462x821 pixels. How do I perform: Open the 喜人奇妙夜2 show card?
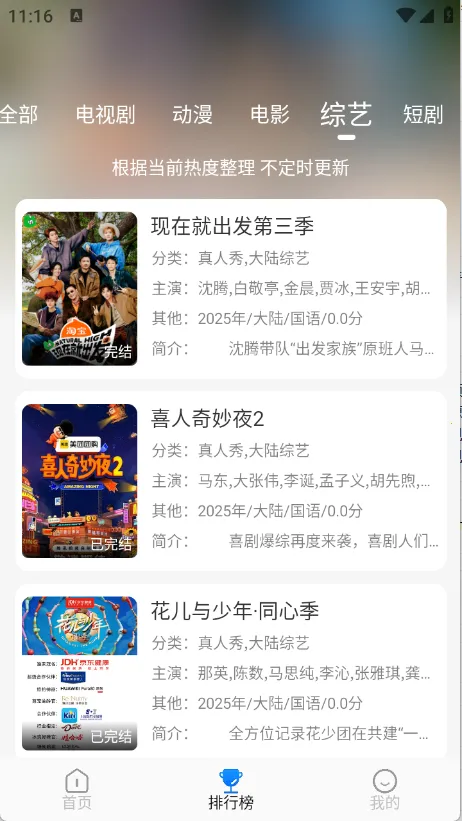231,481
